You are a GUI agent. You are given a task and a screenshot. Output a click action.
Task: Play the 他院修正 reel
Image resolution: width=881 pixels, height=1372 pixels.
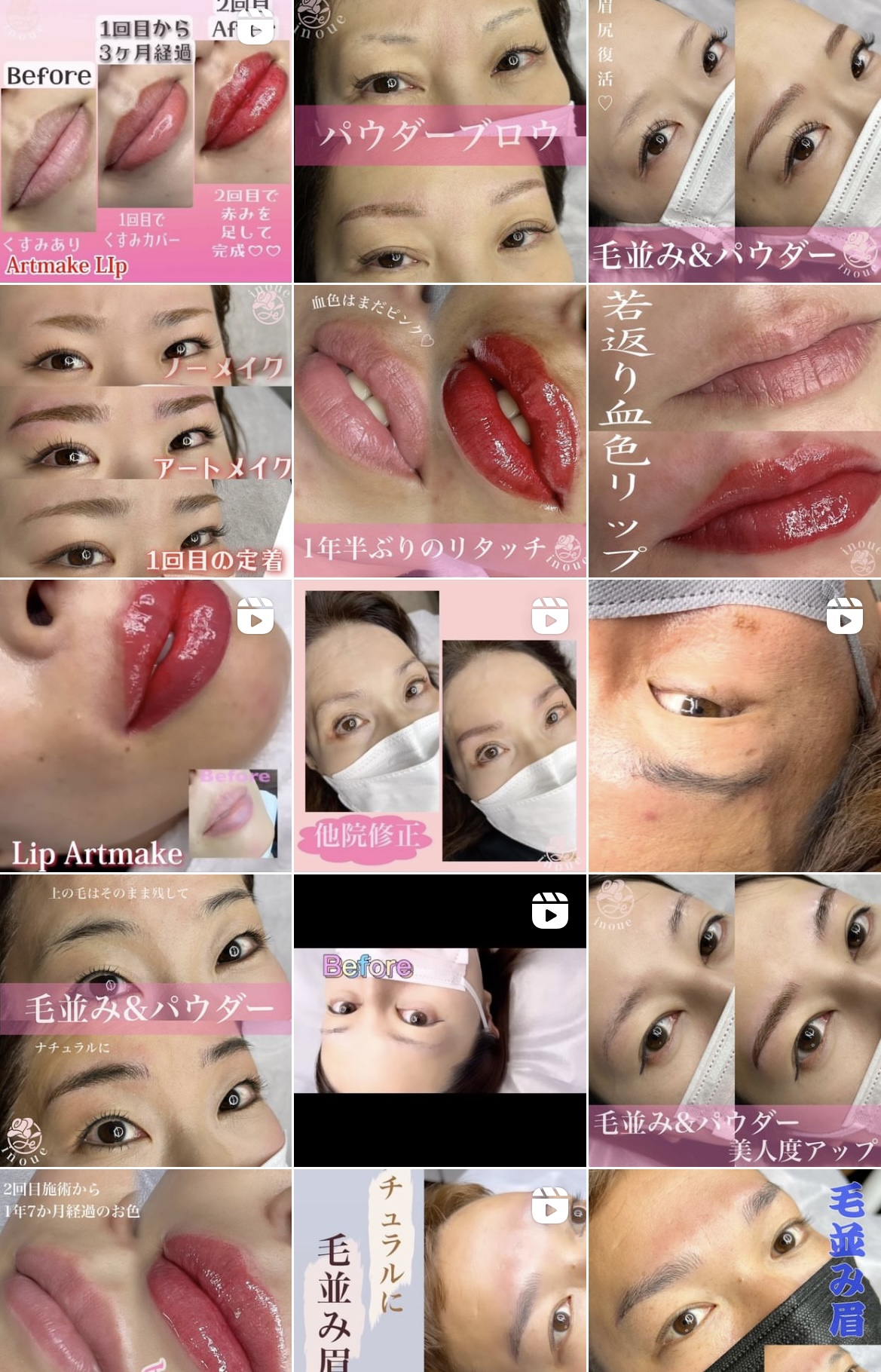pyautogui.click(x=439, y=725)
